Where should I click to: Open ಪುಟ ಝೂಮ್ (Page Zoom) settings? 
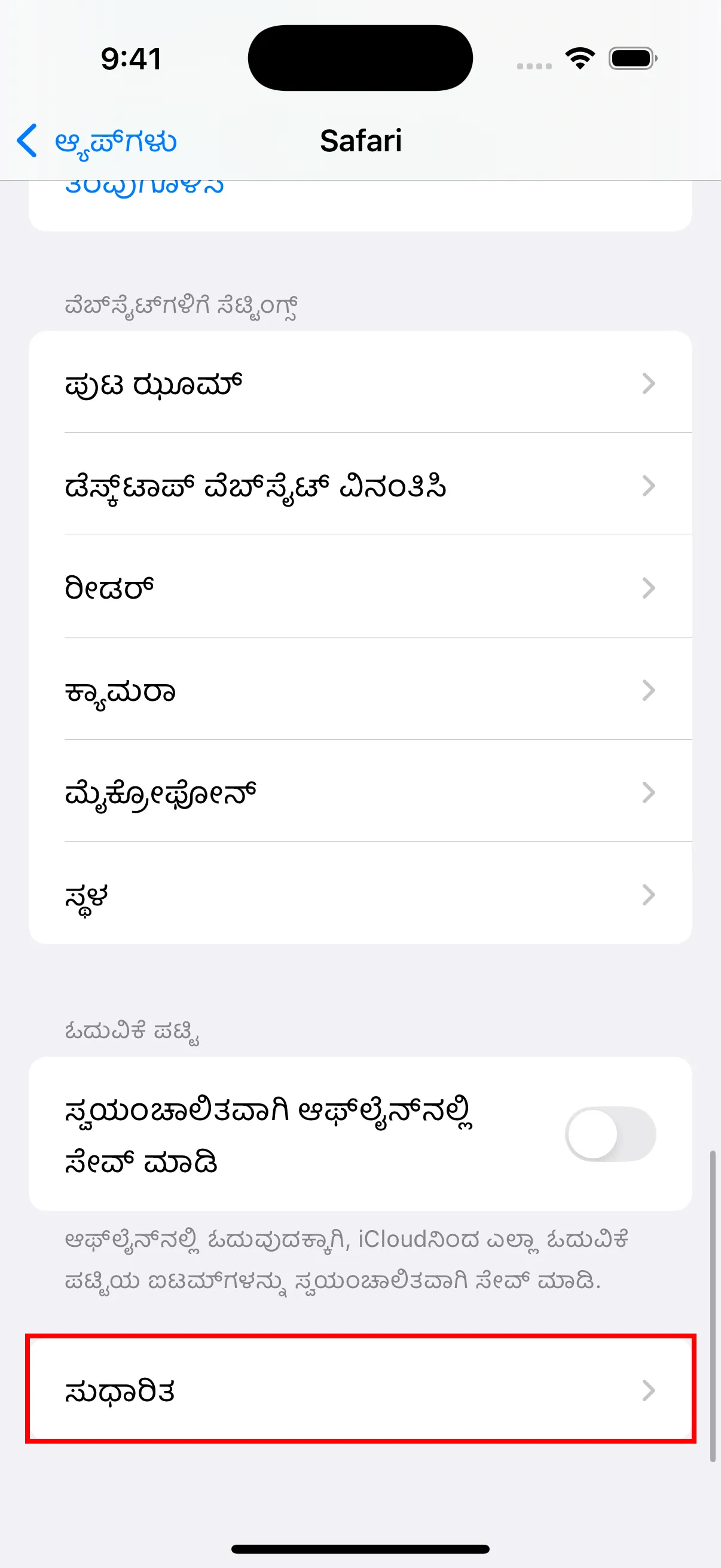point(359,383)
